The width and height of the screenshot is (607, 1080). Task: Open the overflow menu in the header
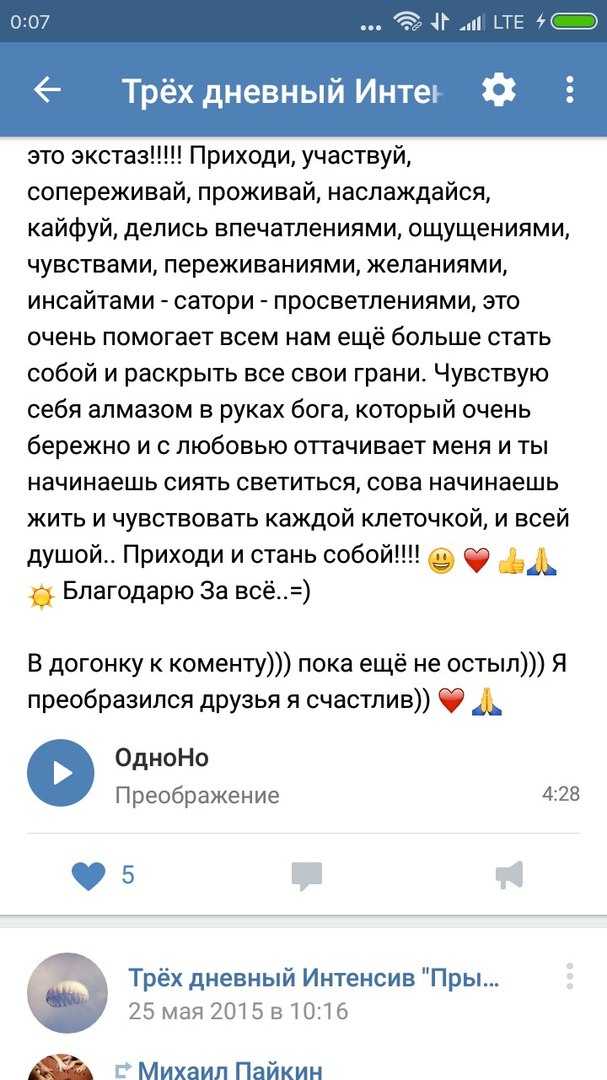tap(570, 90)
